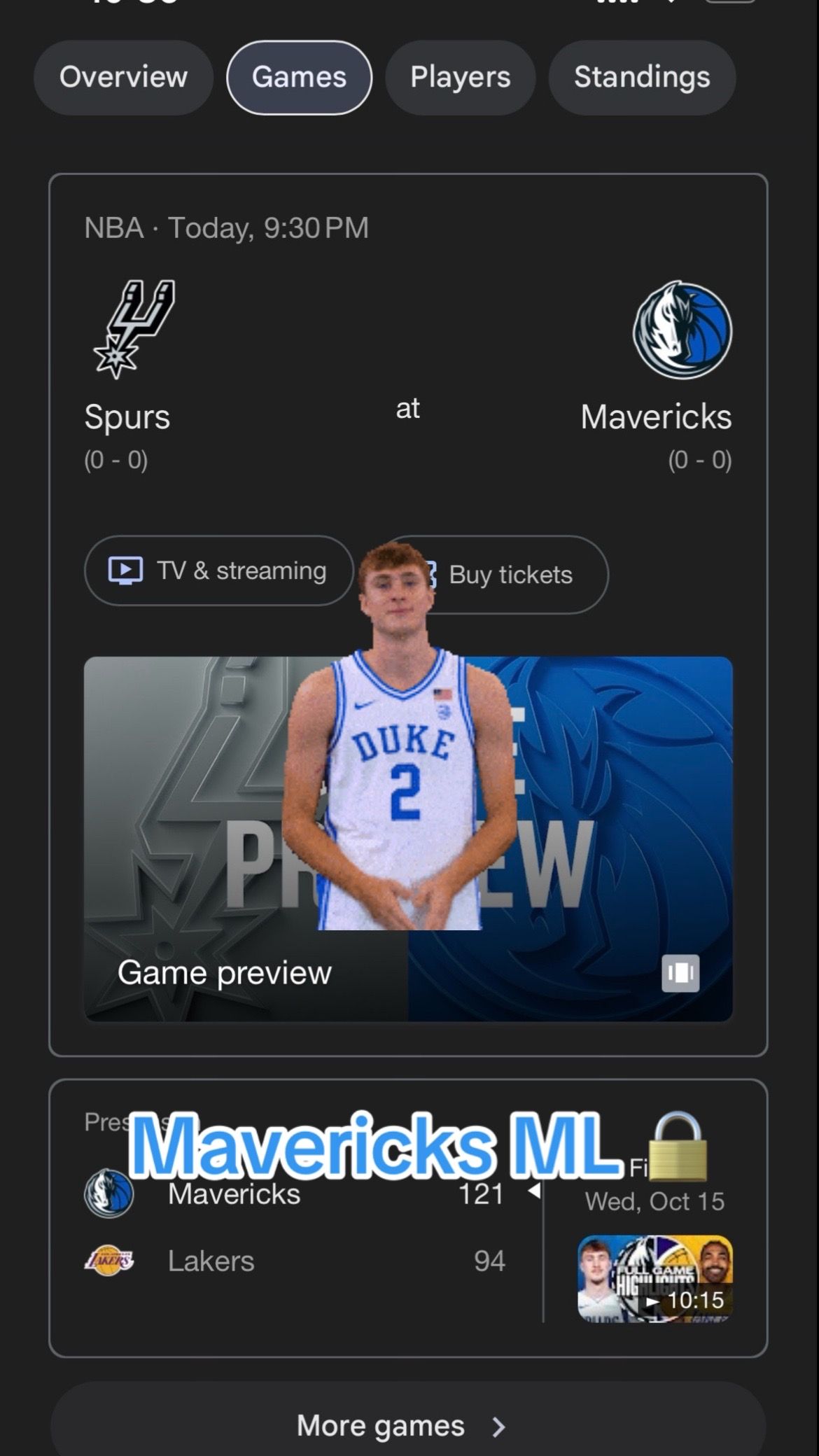Tap the TV & streaming button
819x1456 pixels.
coord(218,570)
